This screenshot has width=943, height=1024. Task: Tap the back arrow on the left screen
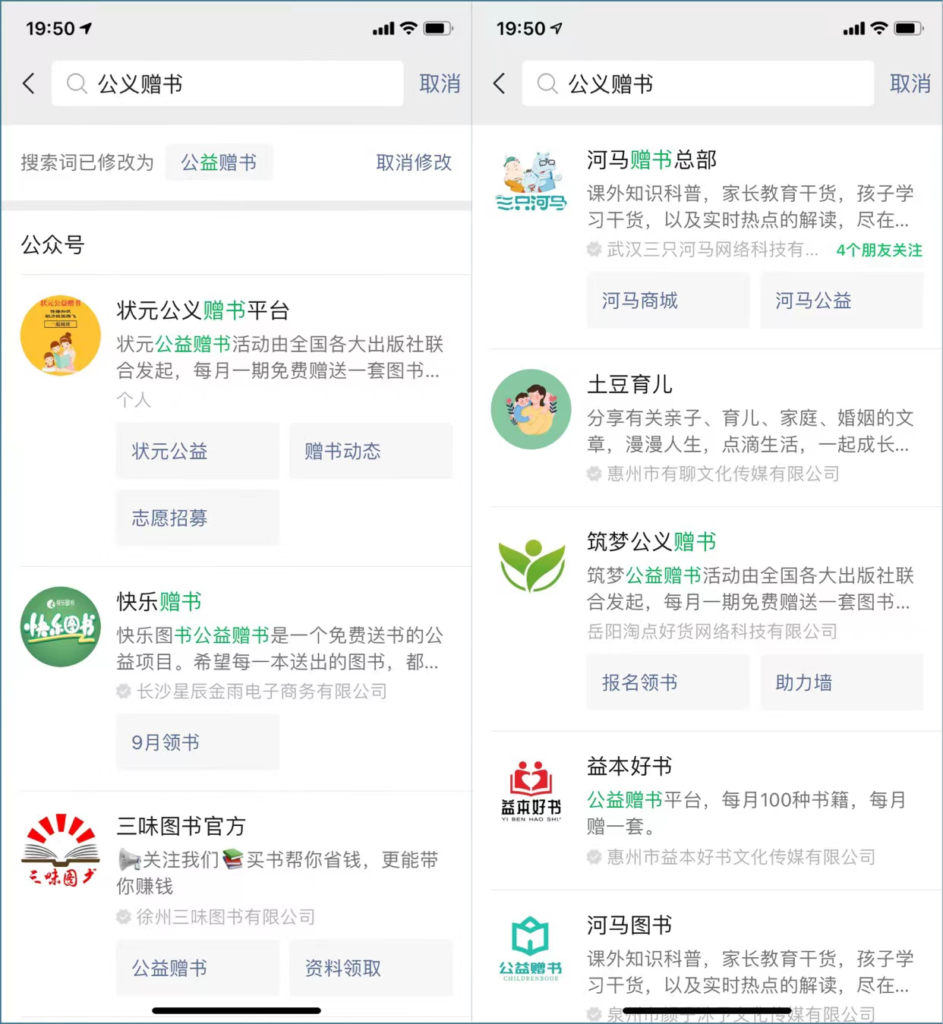click(27, 83)
